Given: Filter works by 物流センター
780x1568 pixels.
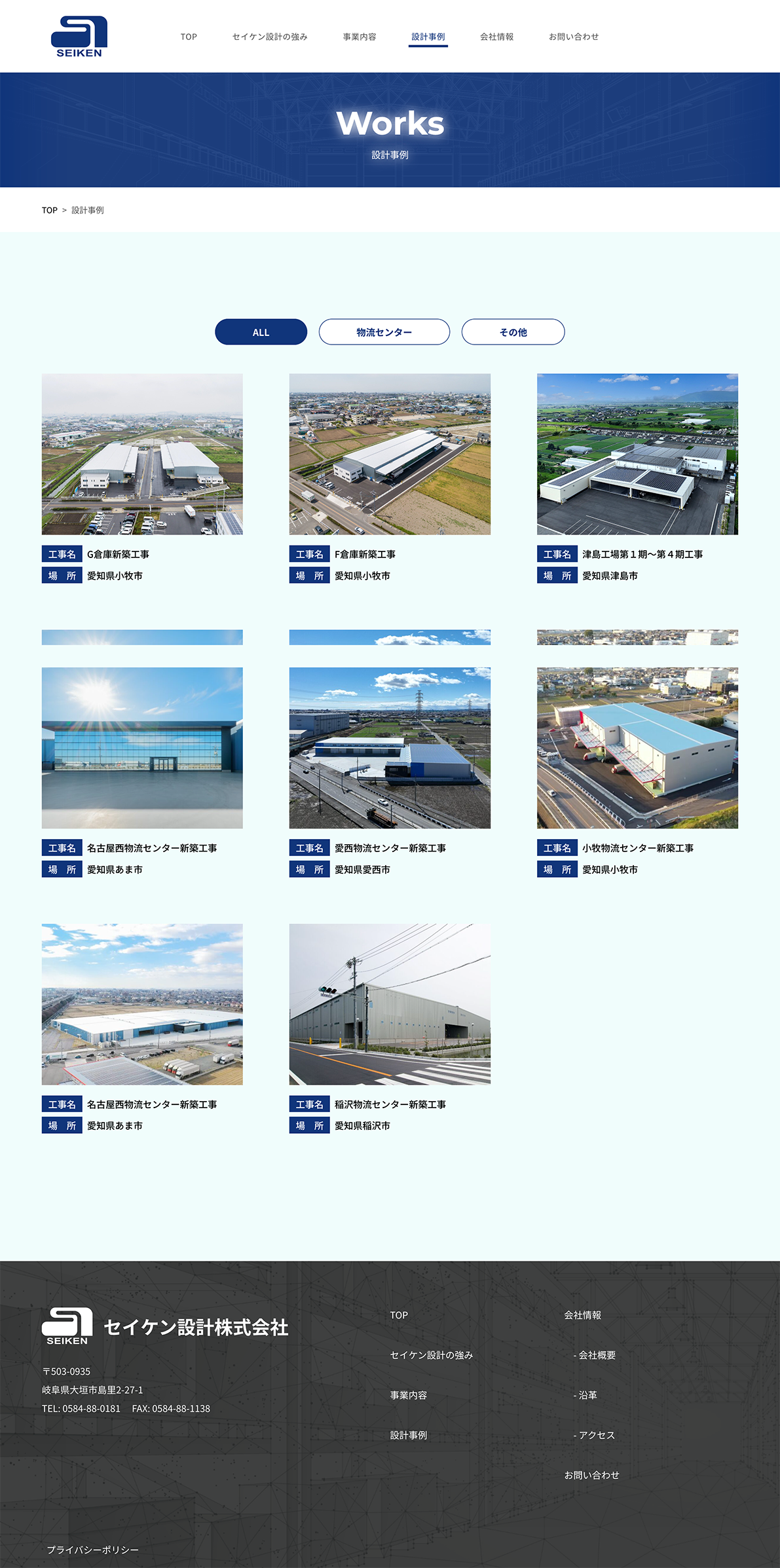Looking at the screenshot, I should (x=384, y=332).
